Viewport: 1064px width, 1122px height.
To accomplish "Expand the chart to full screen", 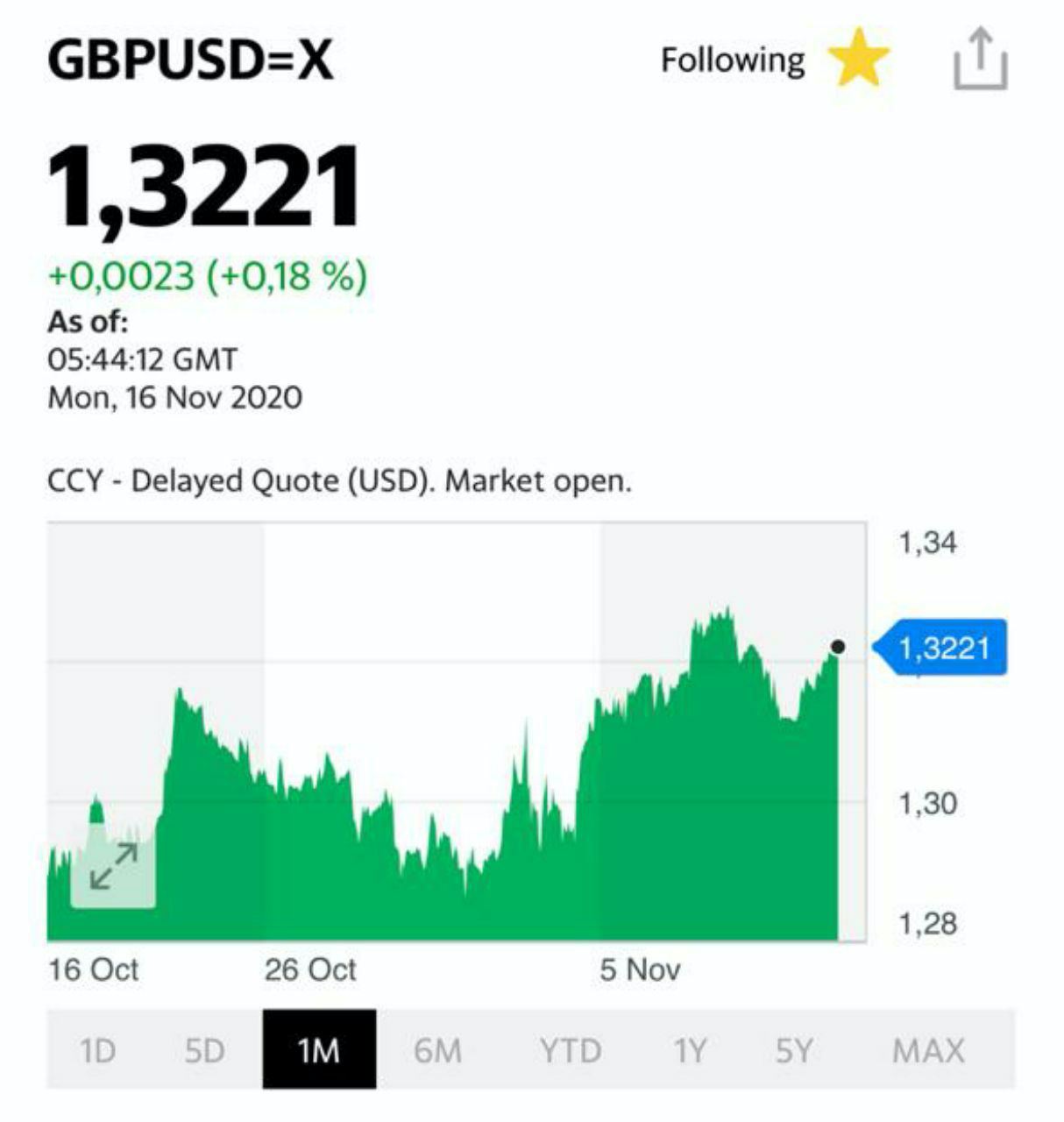I will pos(113,866).
